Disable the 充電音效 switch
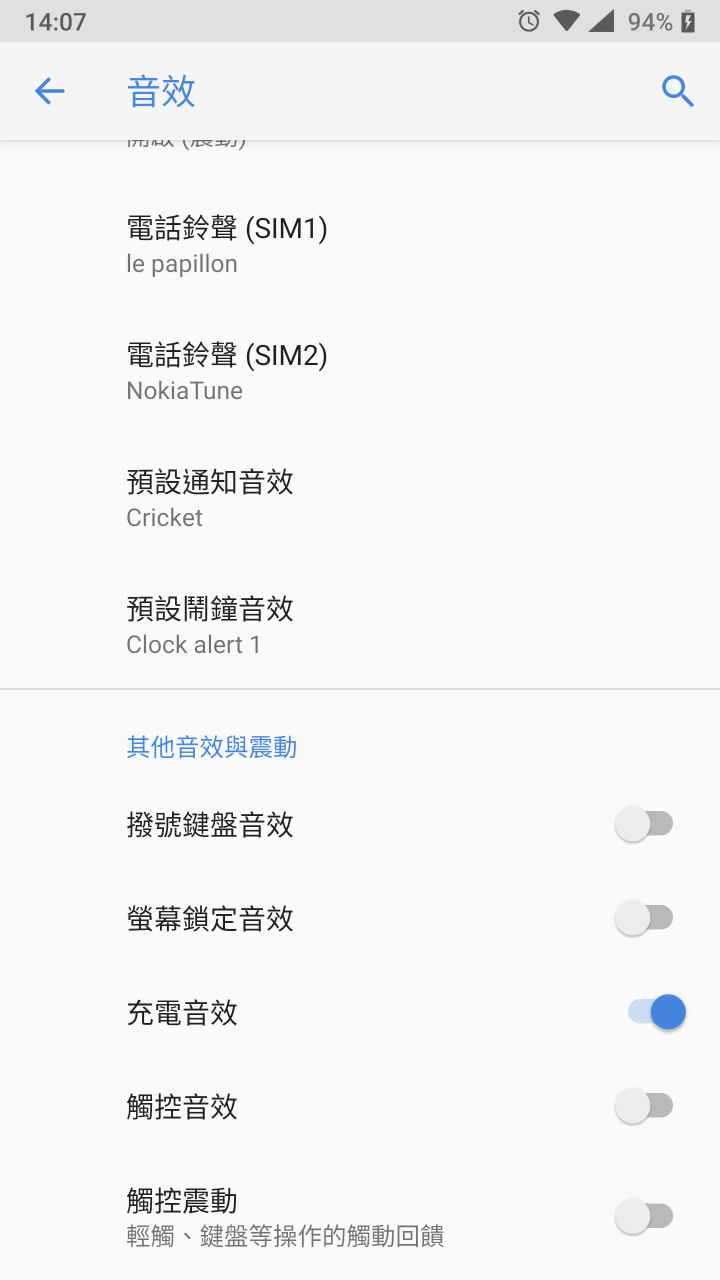 (656, 1012)
